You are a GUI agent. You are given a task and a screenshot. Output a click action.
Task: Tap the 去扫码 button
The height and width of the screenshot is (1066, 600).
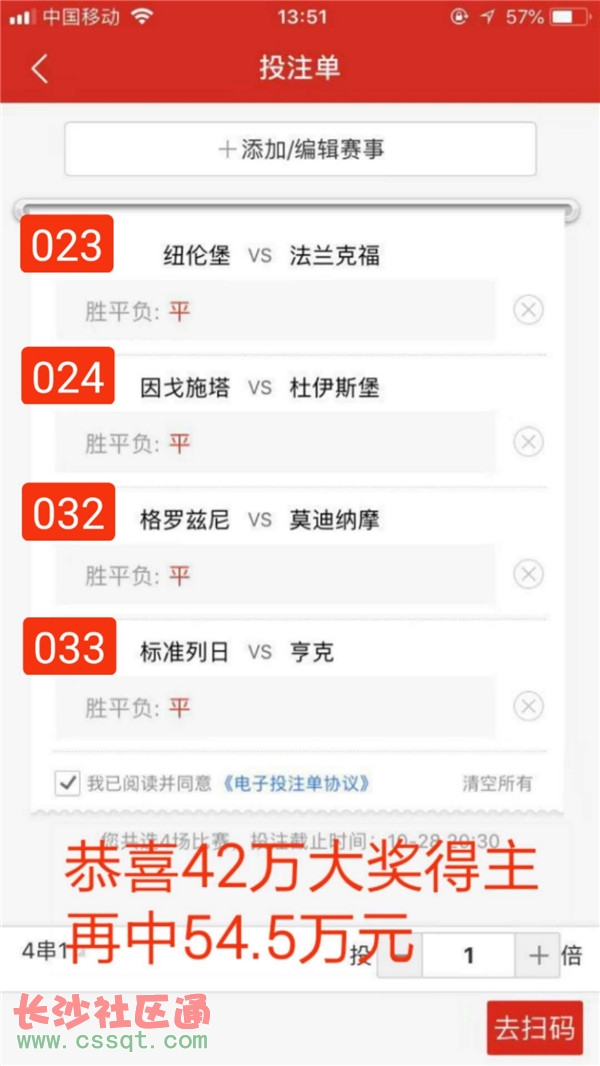coord(535,1028)
